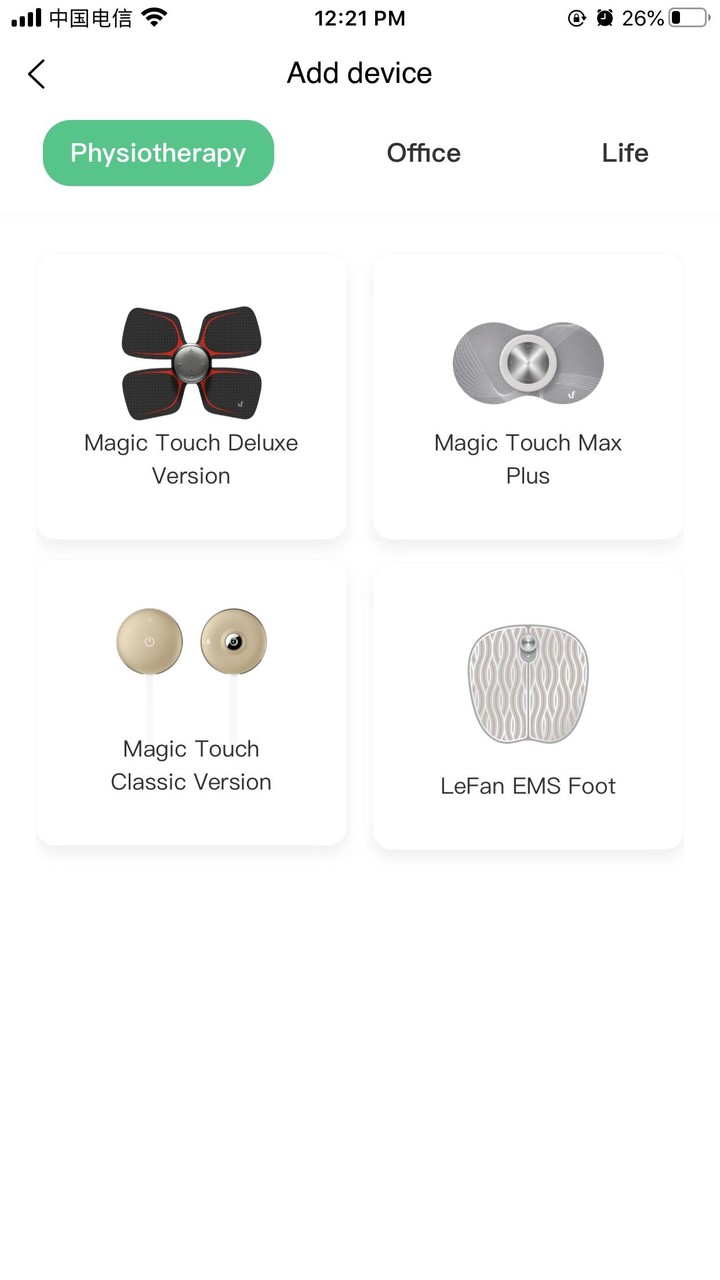The width and height of the screenshot is (720, 1280).
Task: Click the battery indicator icon
Action: point(689,17)
